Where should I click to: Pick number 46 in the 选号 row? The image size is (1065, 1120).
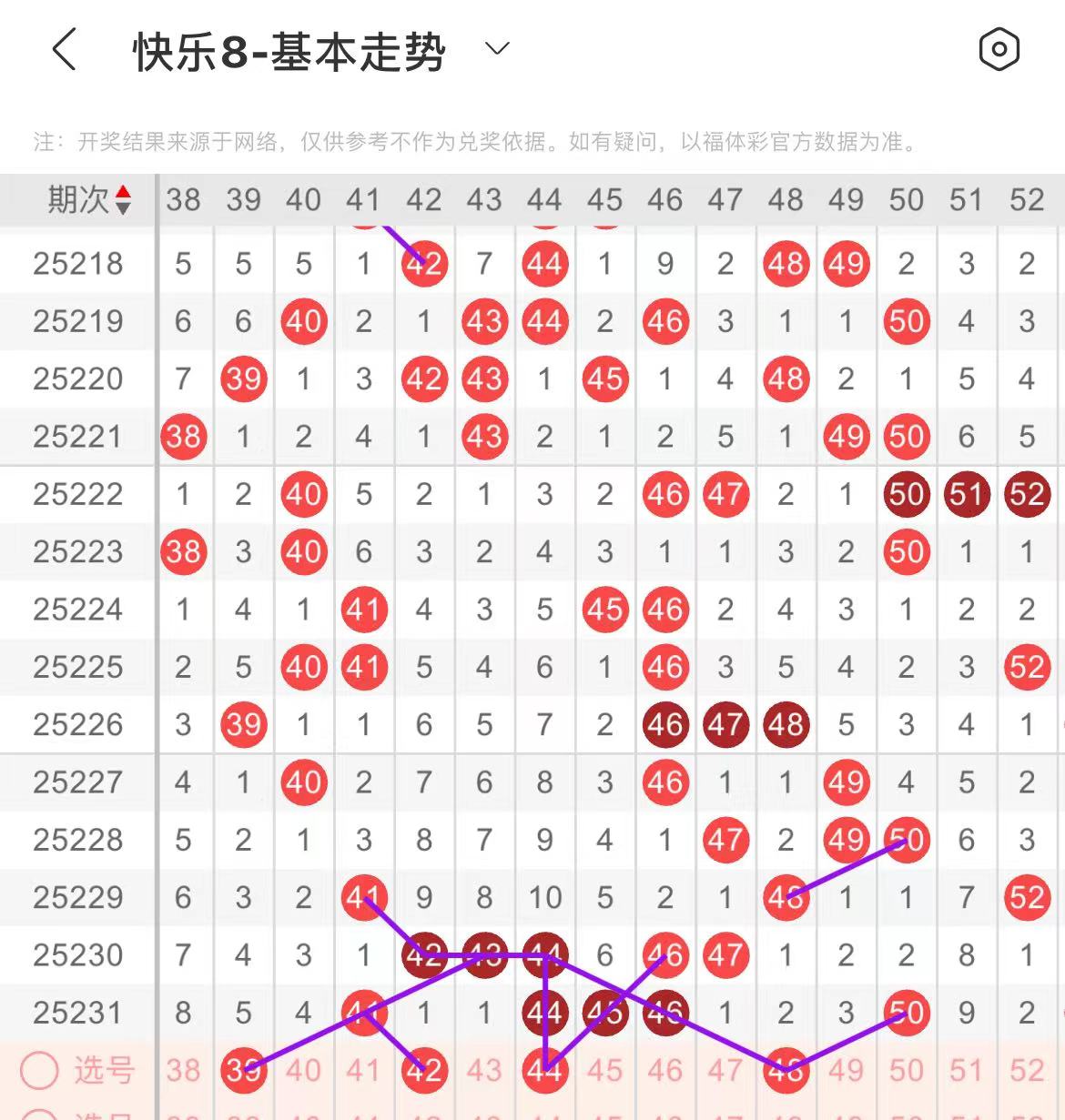(664, 1070)
